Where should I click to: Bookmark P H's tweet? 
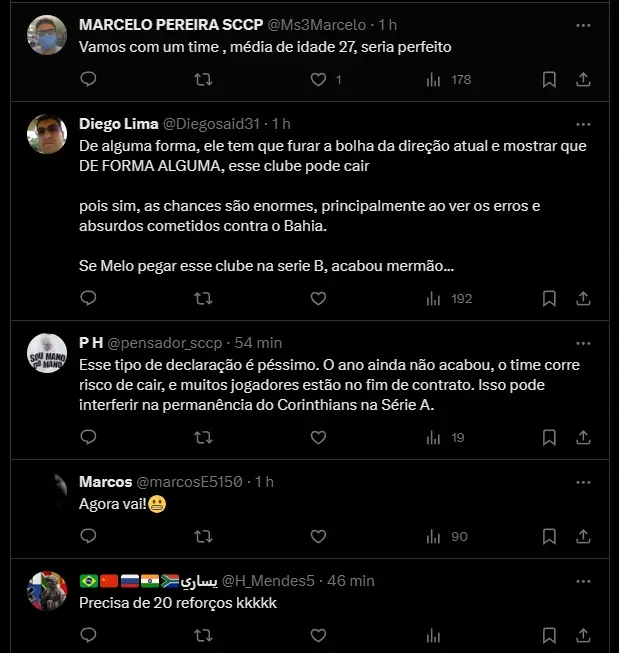(549, 437)
